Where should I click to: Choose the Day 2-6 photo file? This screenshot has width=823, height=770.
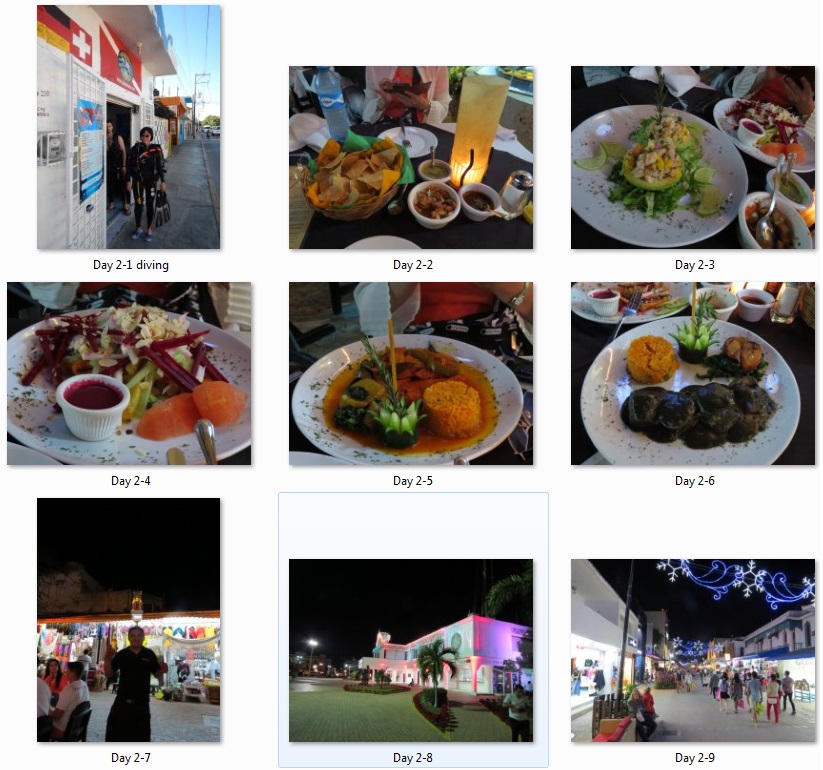point(693,373)
